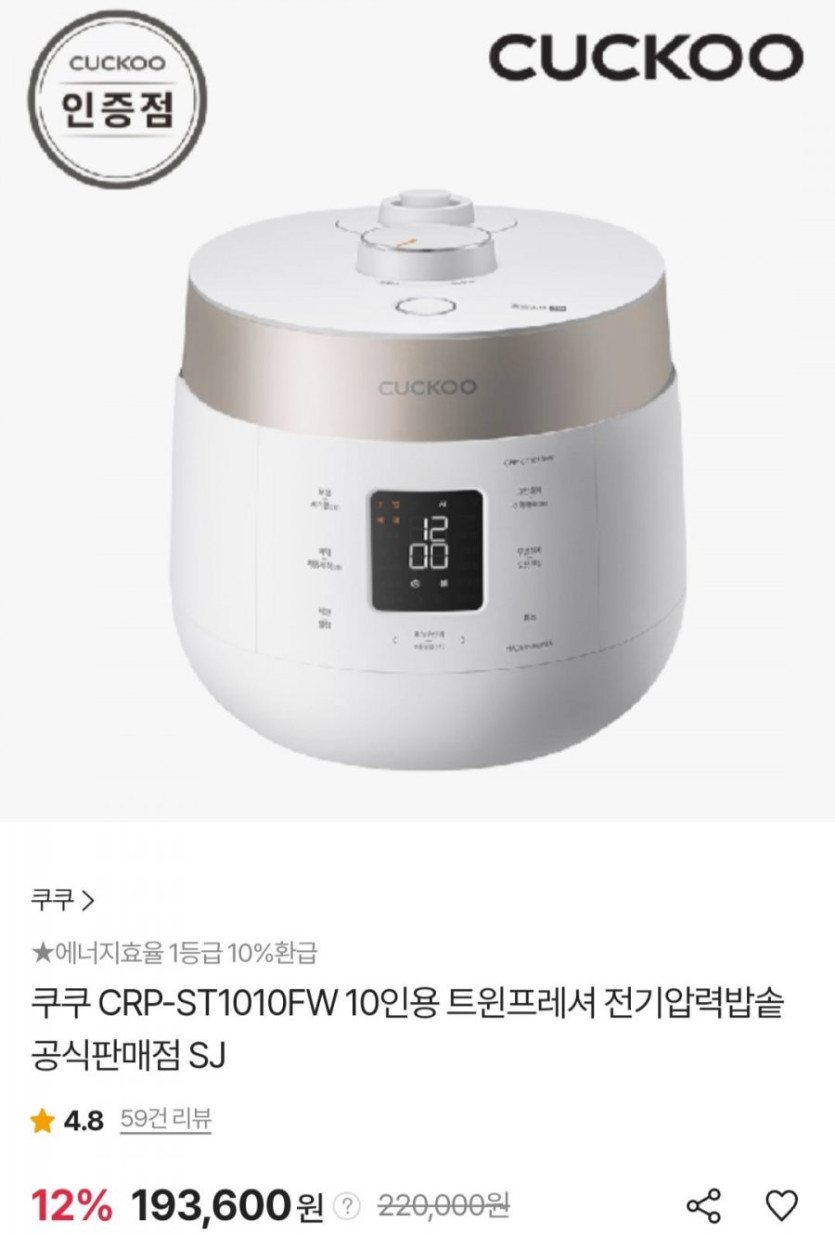Open the 59건 리뷰 reviews link

(165, 1119)
